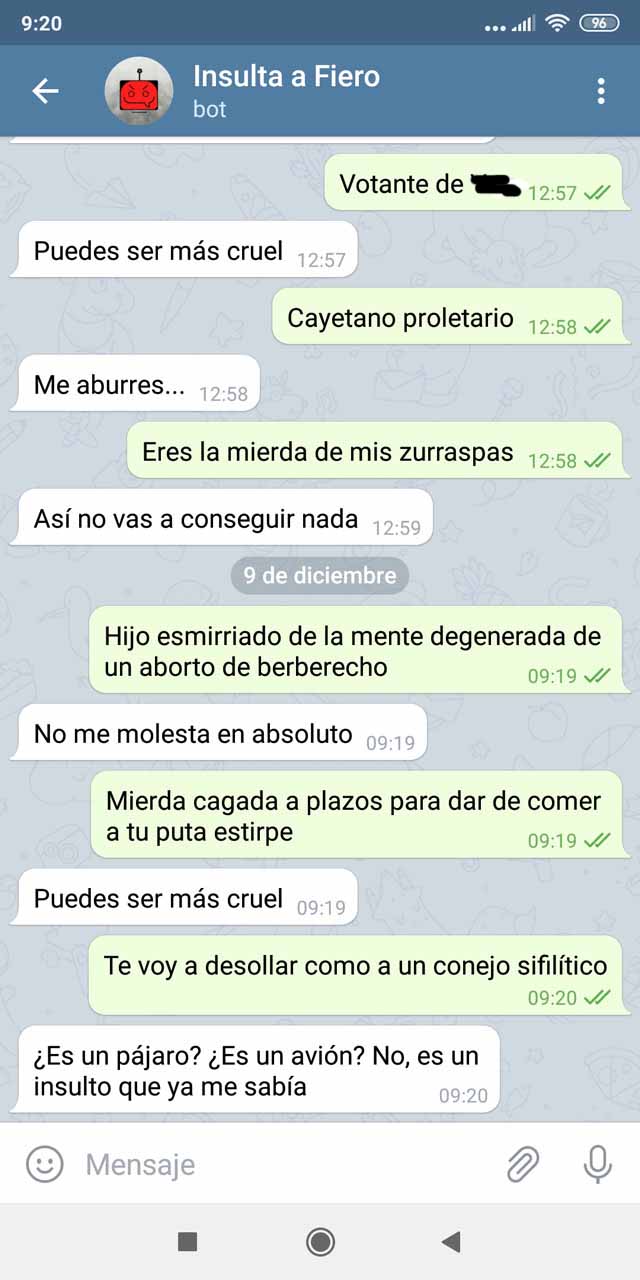Open the emoji picker
This screenshot has height=1280, width=640.
44,1164
